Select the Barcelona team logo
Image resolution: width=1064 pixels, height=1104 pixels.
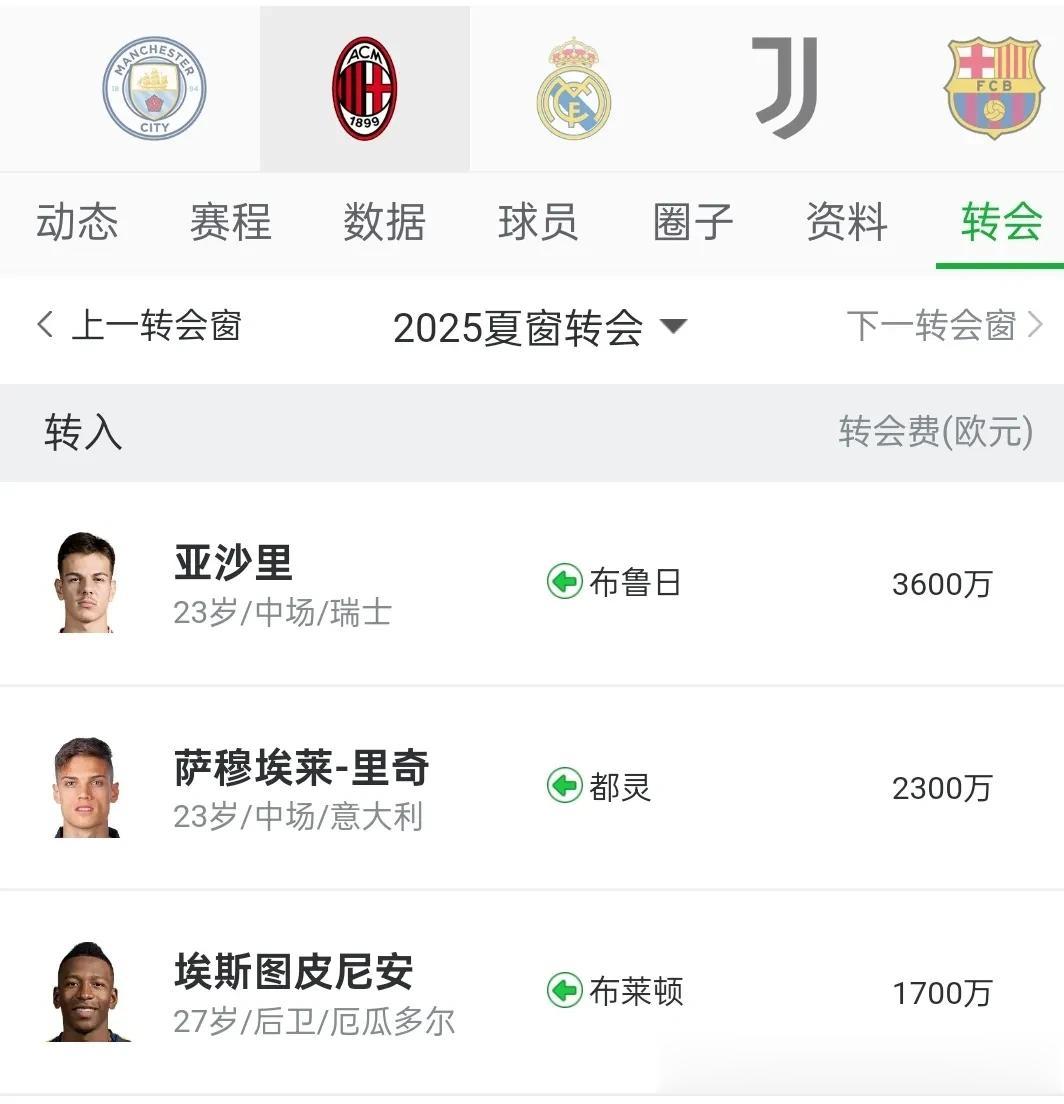pyautogui.click(x=993, y=88)
